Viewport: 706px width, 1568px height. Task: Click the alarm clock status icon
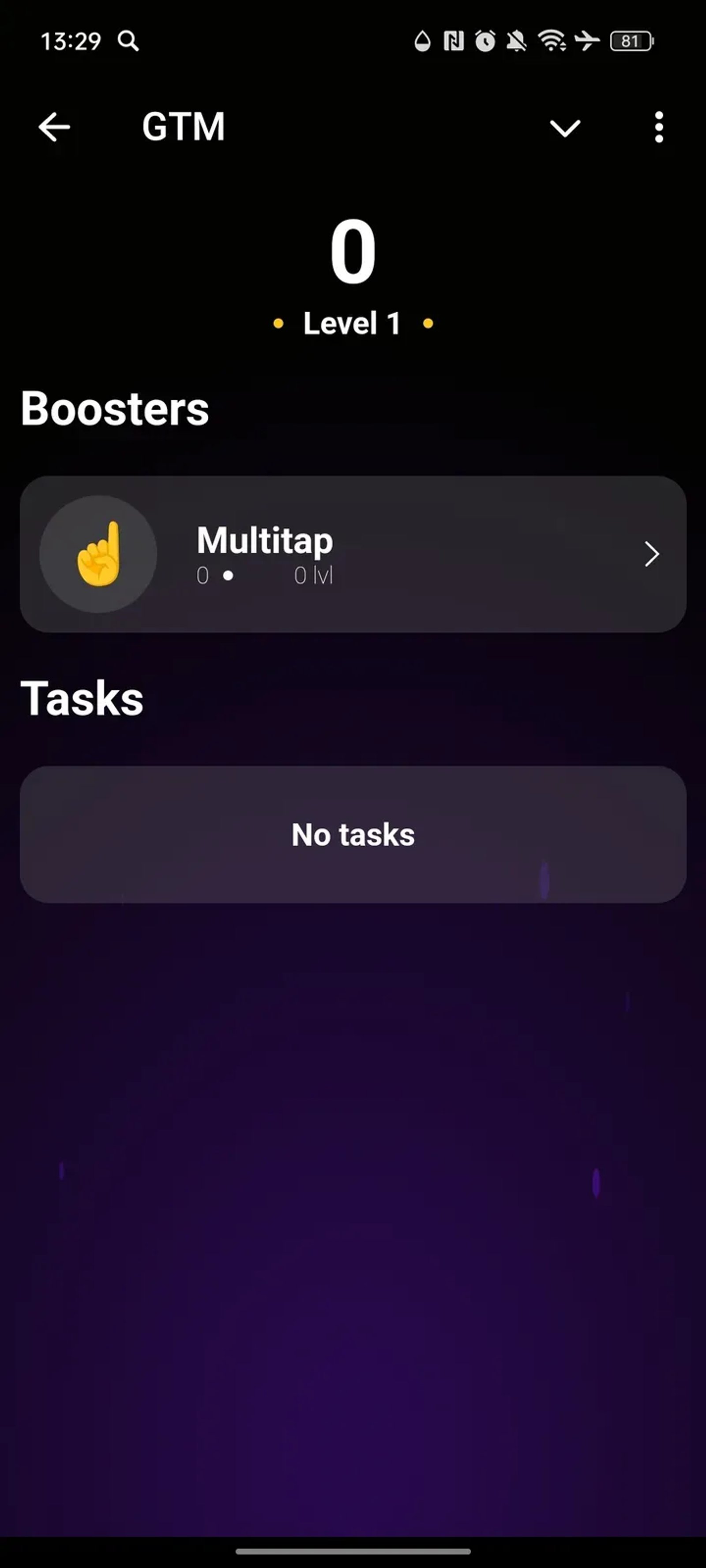pyautogui.click(x=483, y=40)
